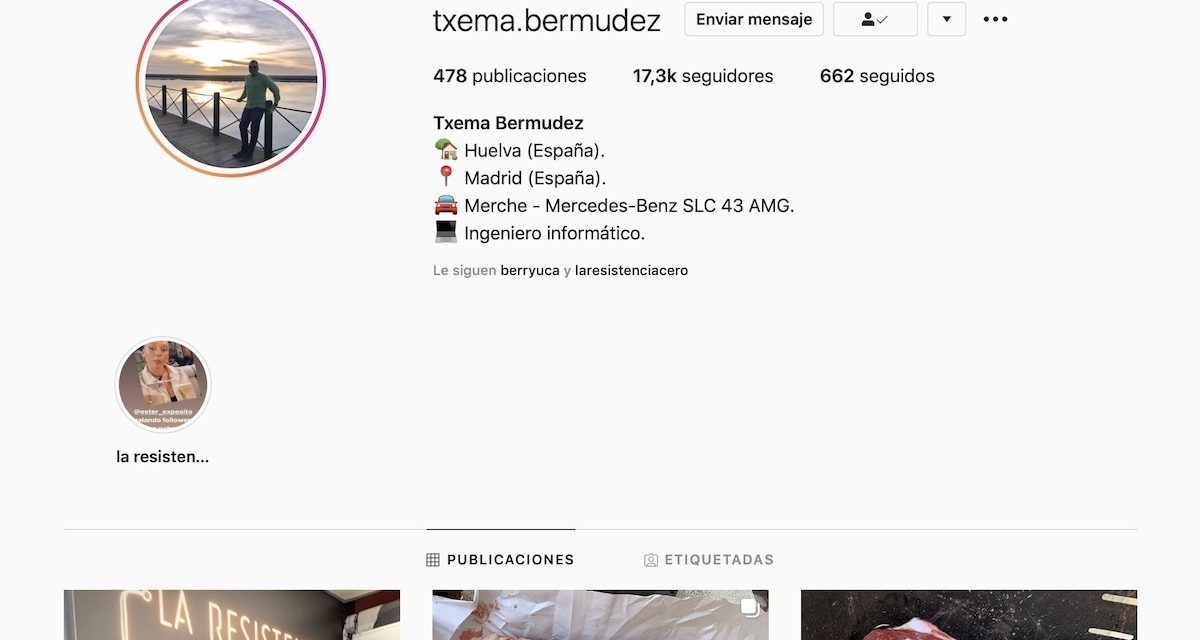Open the 'la resisten...' story highlight
1200x640 pixels.
[x=163, y=385]
